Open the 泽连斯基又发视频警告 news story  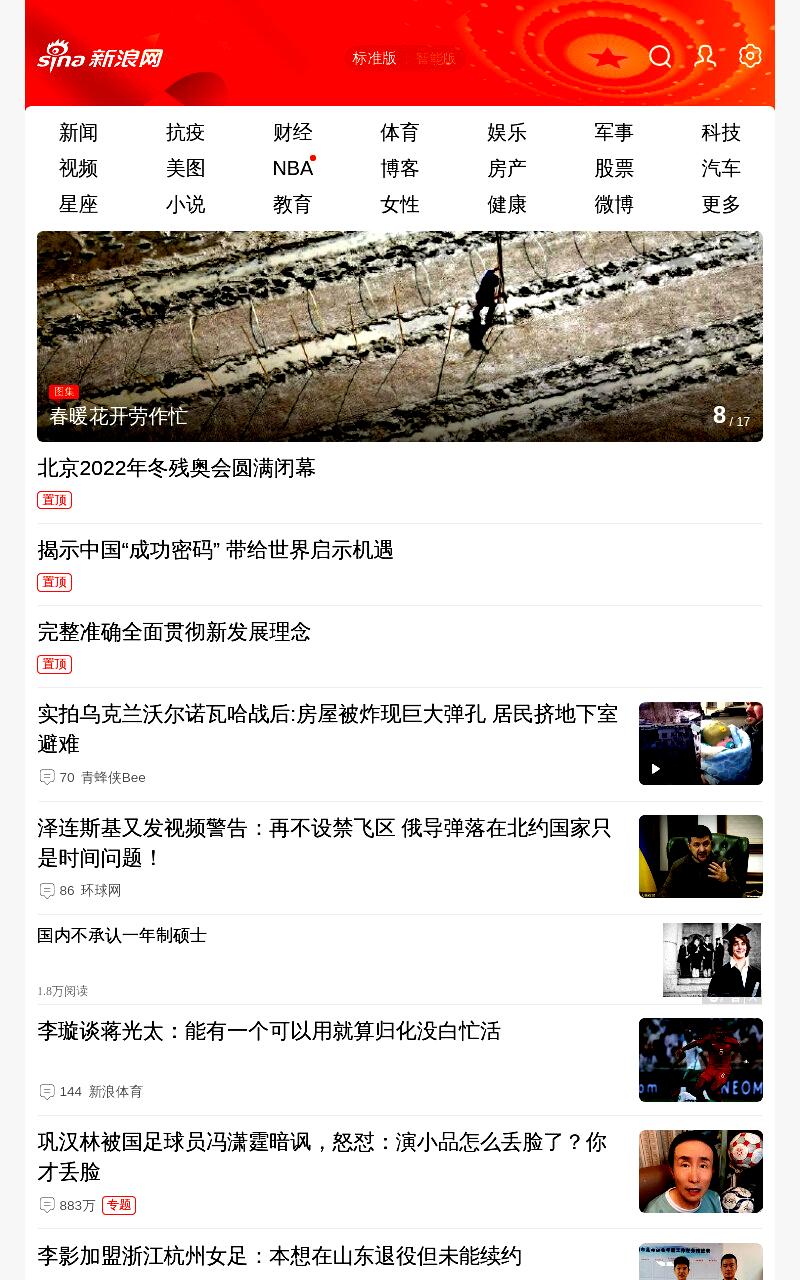[324, 843]
